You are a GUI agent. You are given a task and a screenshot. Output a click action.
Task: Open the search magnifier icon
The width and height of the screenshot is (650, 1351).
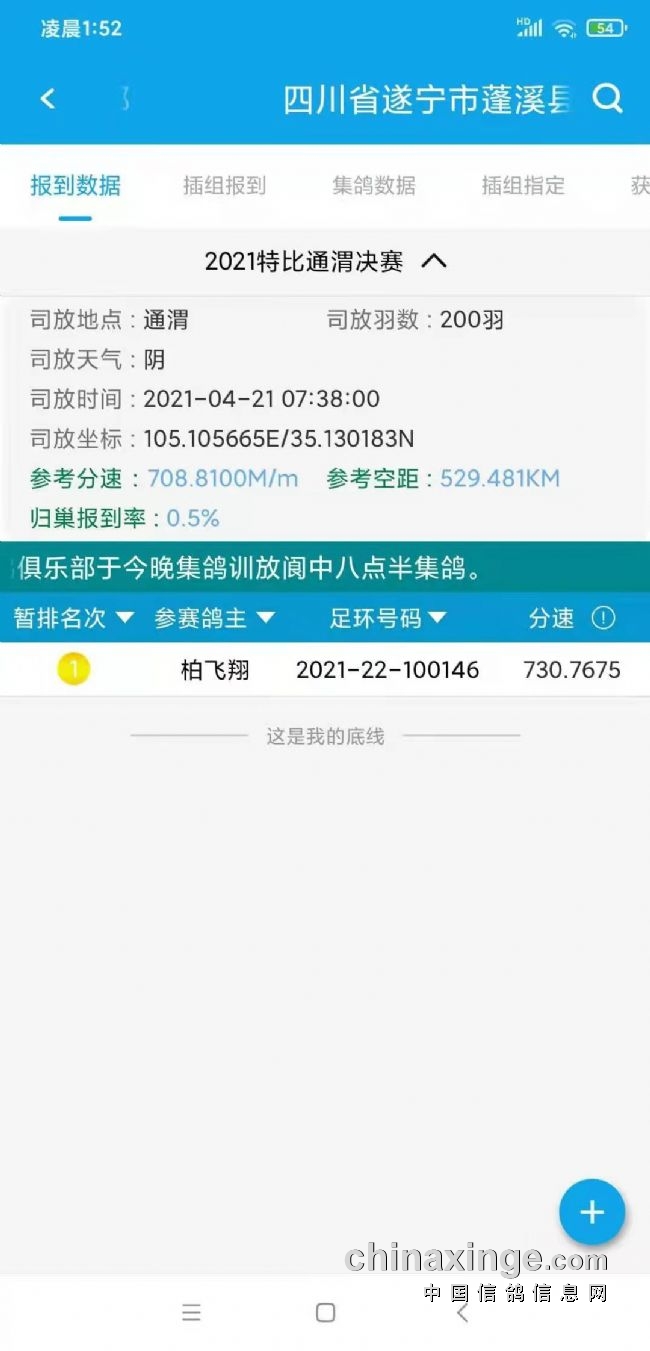click(607, 99)
